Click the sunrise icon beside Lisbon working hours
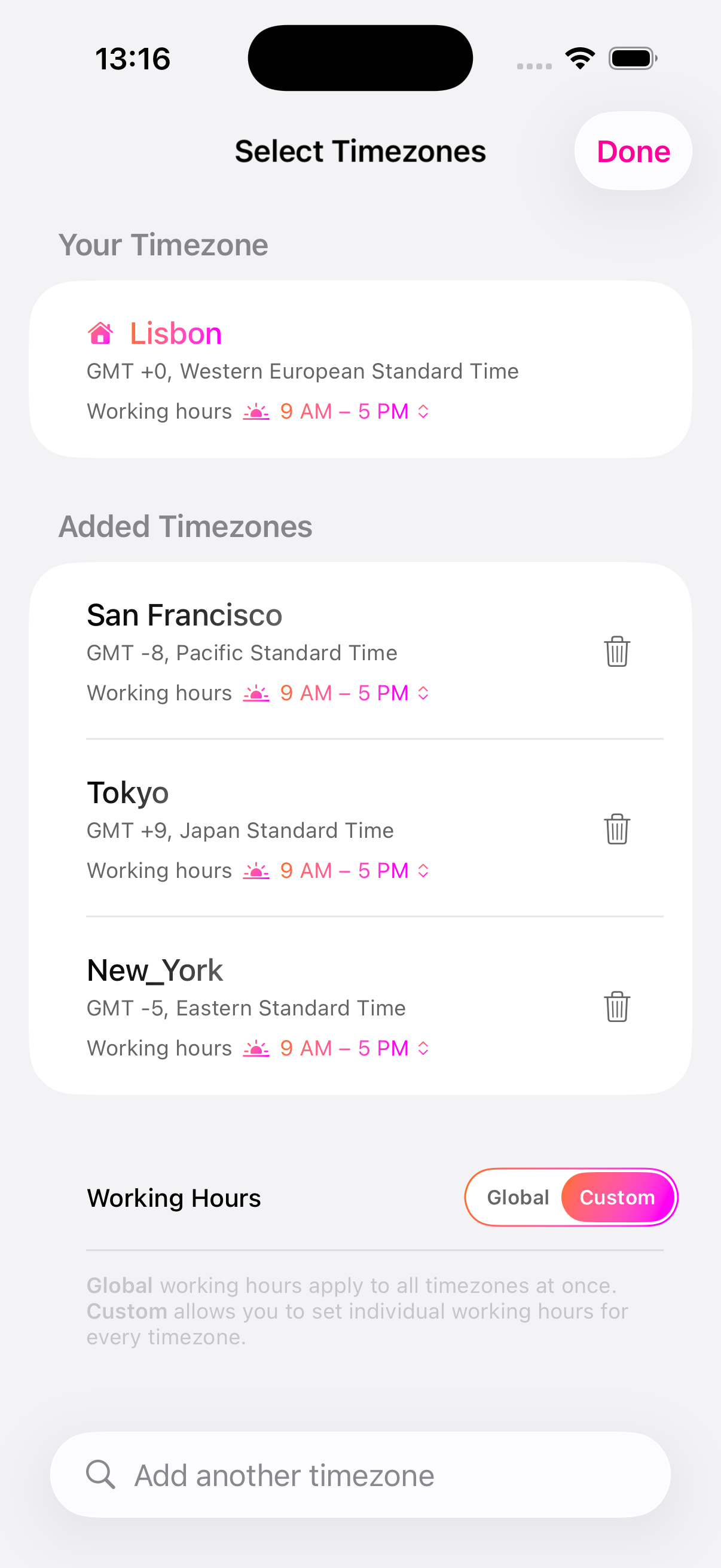 [256, 411]
